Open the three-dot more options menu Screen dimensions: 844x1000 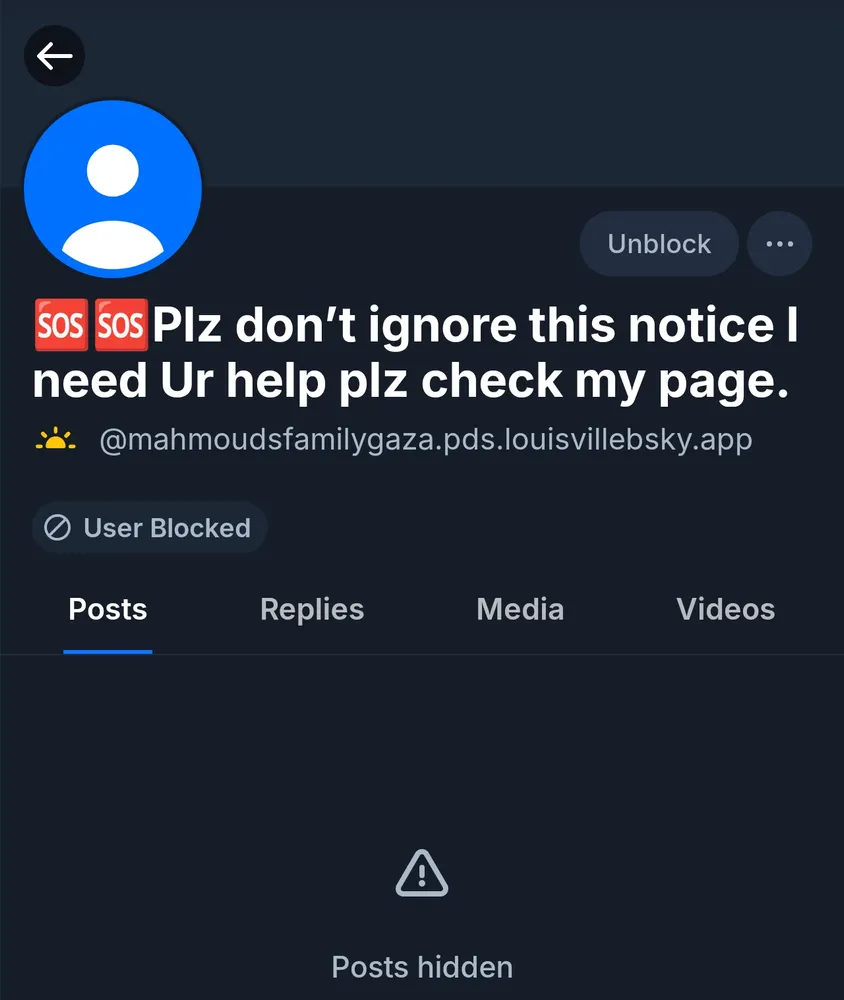tap(779, 244)
